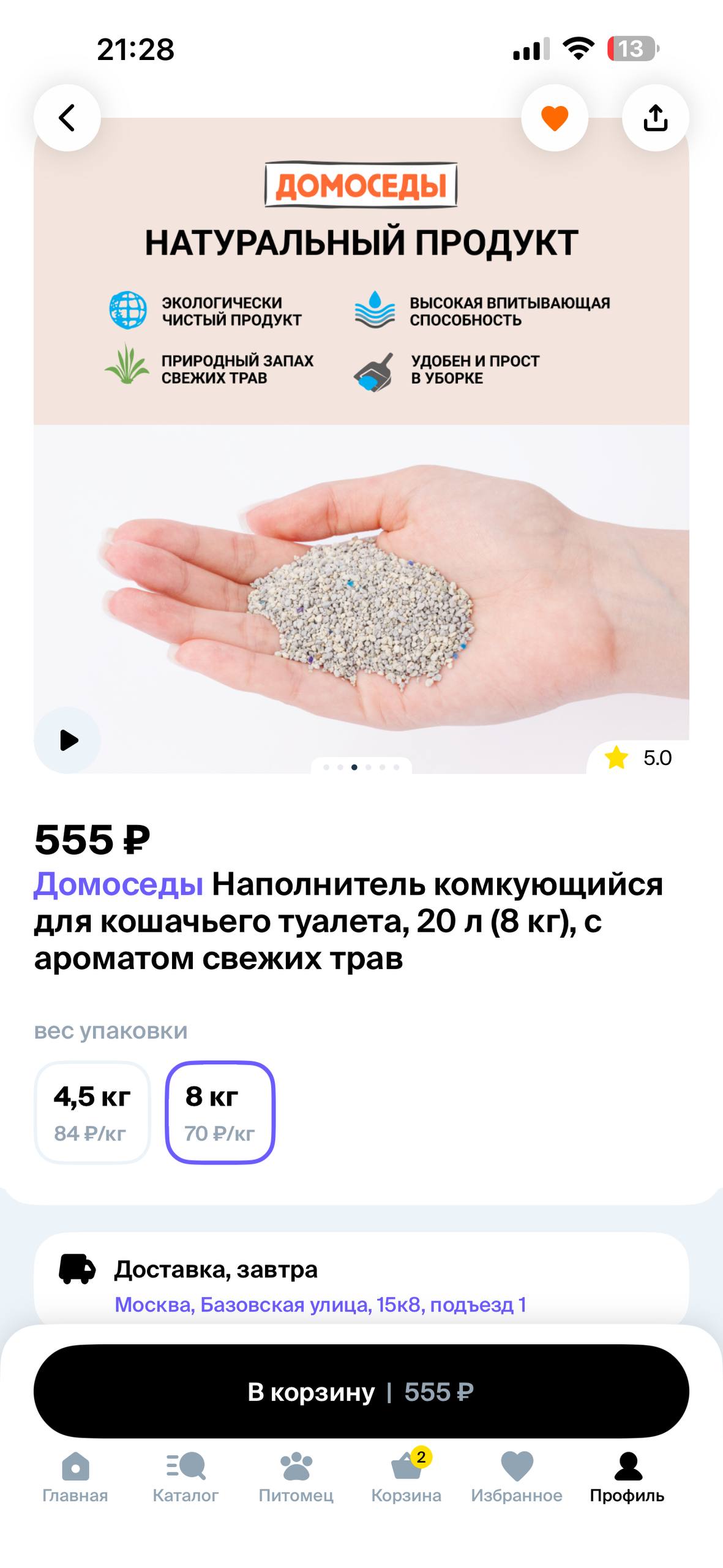
Task: Share this product
Action: click(655, 118)
